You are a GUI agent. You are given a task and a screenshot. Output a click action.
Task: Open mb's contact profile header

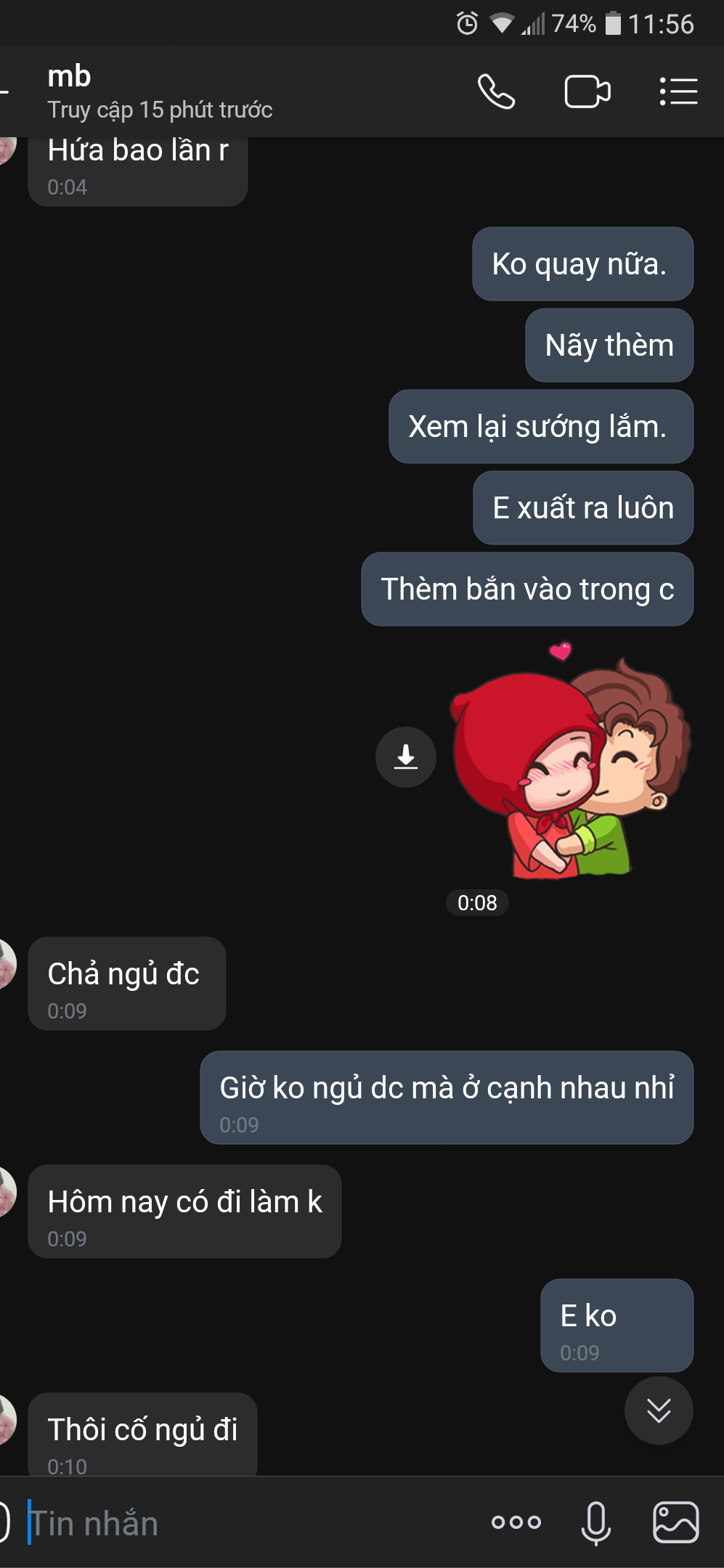click(160, 92)
